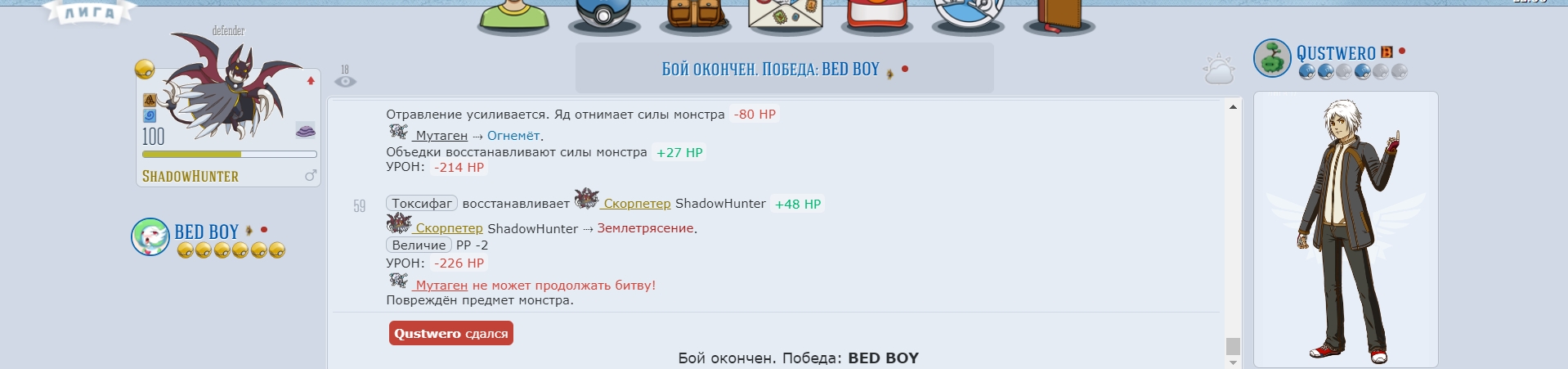Image resolution: width=1568 pixels, height=369 pixels.
Task: Click the battle log scrollbar down arrow
Action: [1233, 362]
